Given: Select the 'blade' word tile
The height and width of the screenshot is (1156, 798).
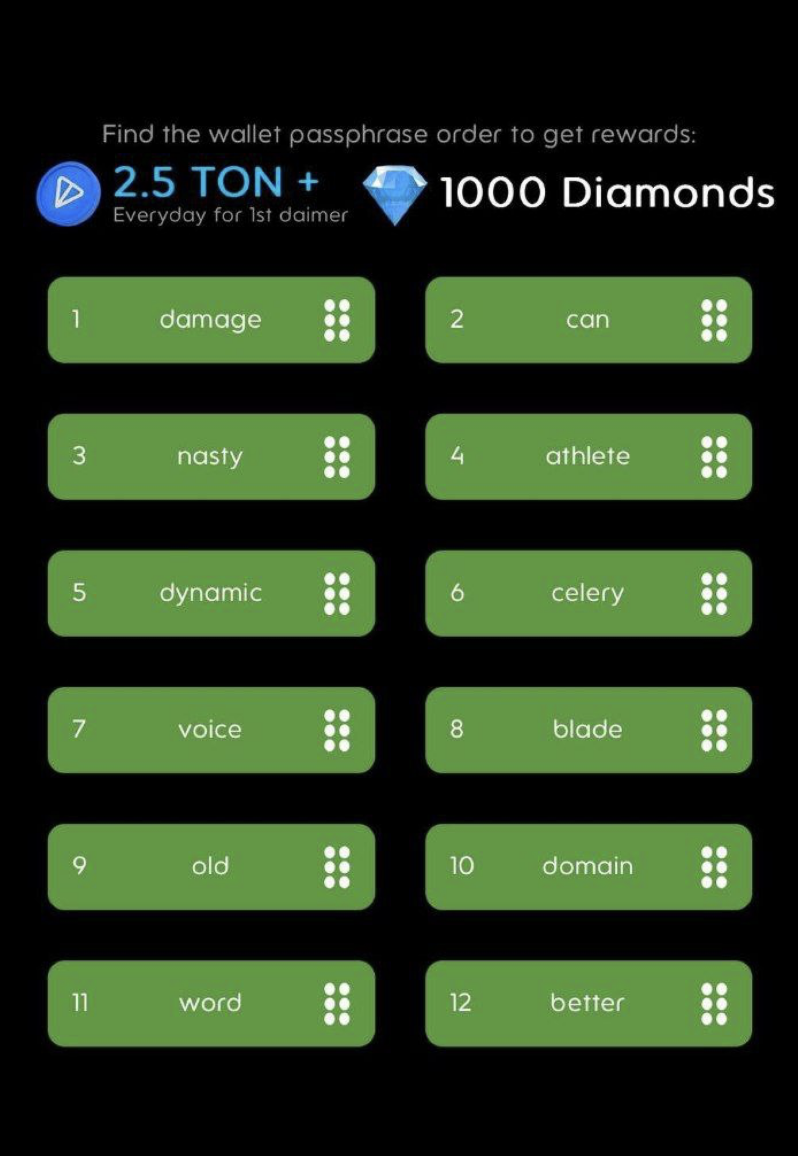Looking at the screenshot, I should tap(588, 730).
